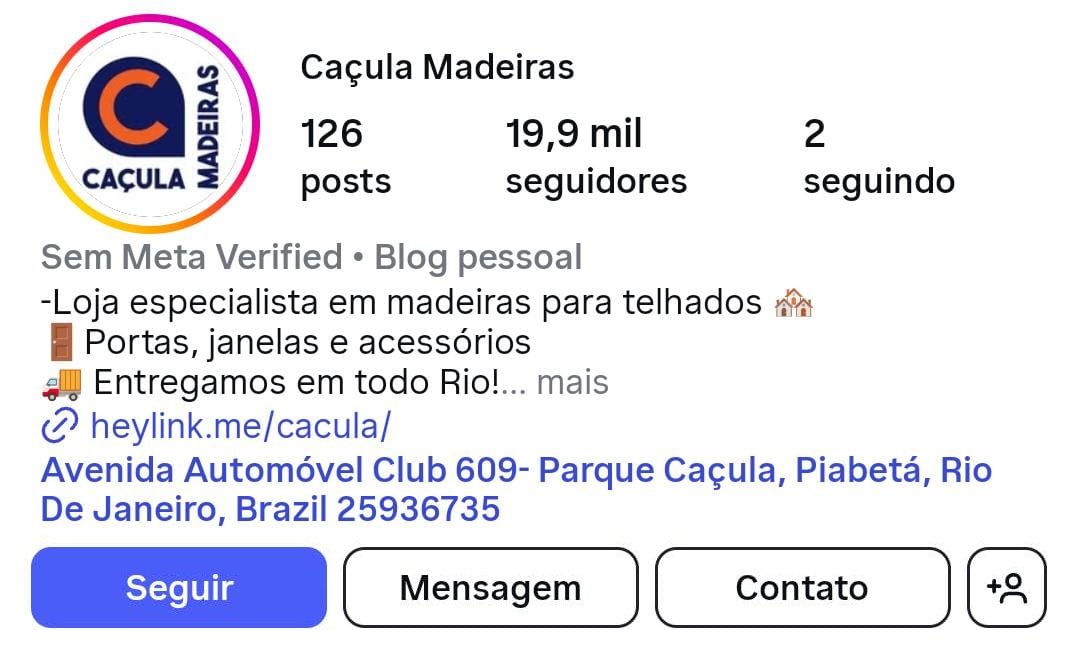This screenshot has height=647, width=1080.
Task: Open the Contato options
Action: pos(802,588)
